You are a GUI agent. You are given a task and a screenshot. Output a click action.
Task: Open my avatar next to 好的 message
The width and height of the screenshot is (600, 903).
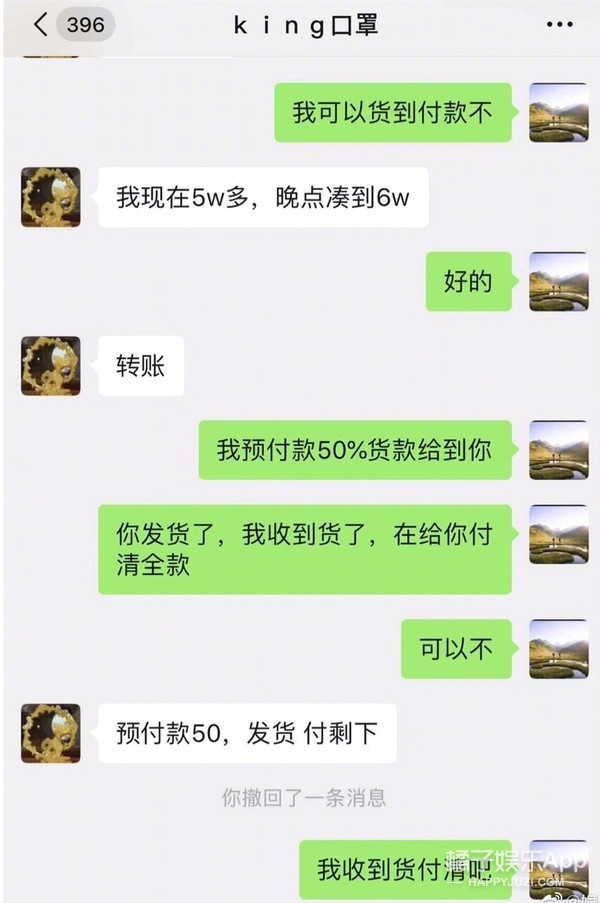coord(558,281)
